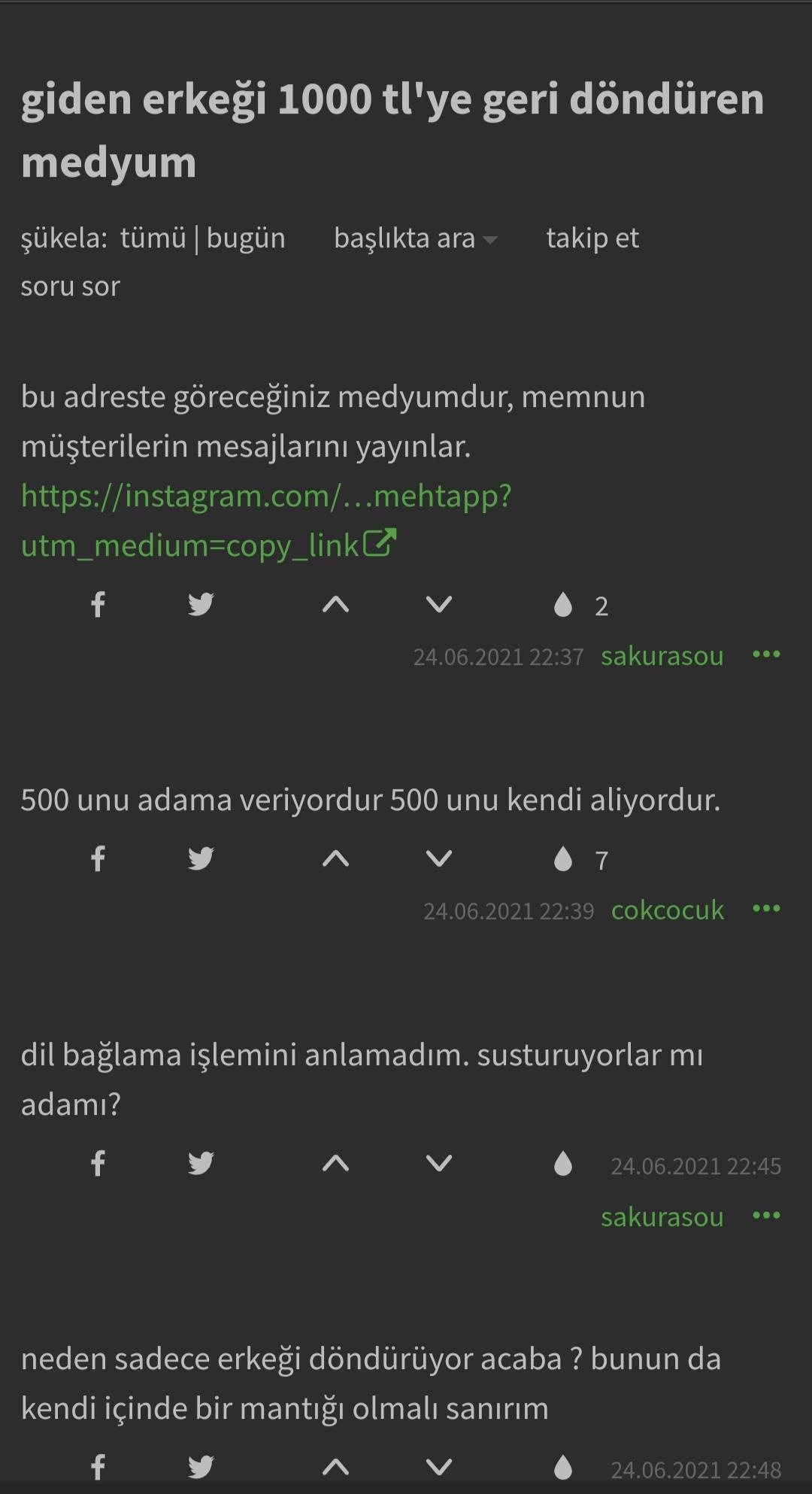Image resolution: width=812 pixels, height=1494 pixels.
Task: Open timestamp link 24.06.2021 22:45
Action: (695, 1166)
